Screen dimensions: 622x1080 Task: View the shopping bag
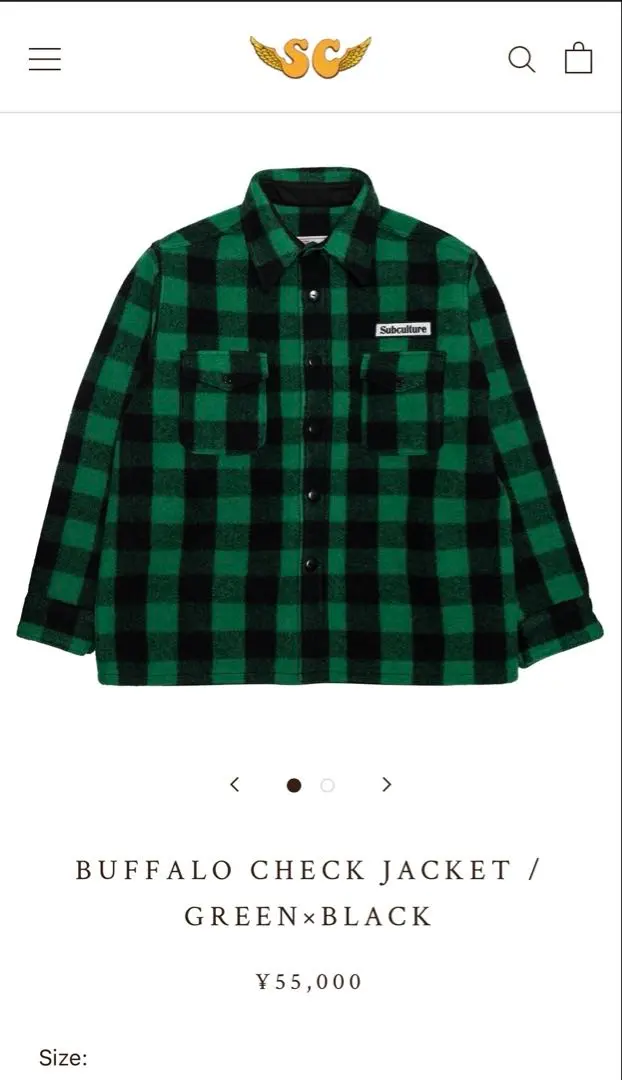click(x=579, y=58)
